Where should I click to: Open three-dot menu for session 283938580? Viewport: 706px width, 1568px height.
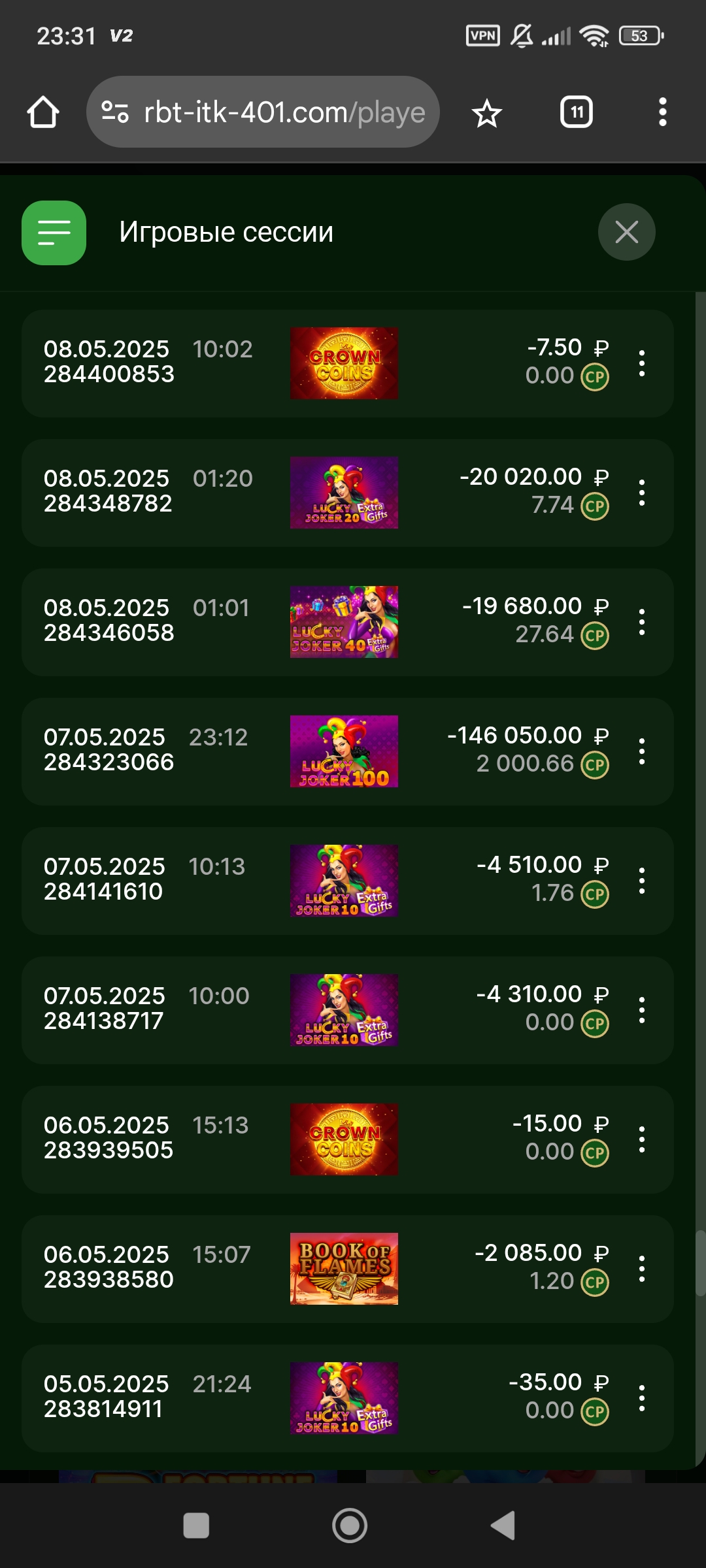[x=642, y=1269]
